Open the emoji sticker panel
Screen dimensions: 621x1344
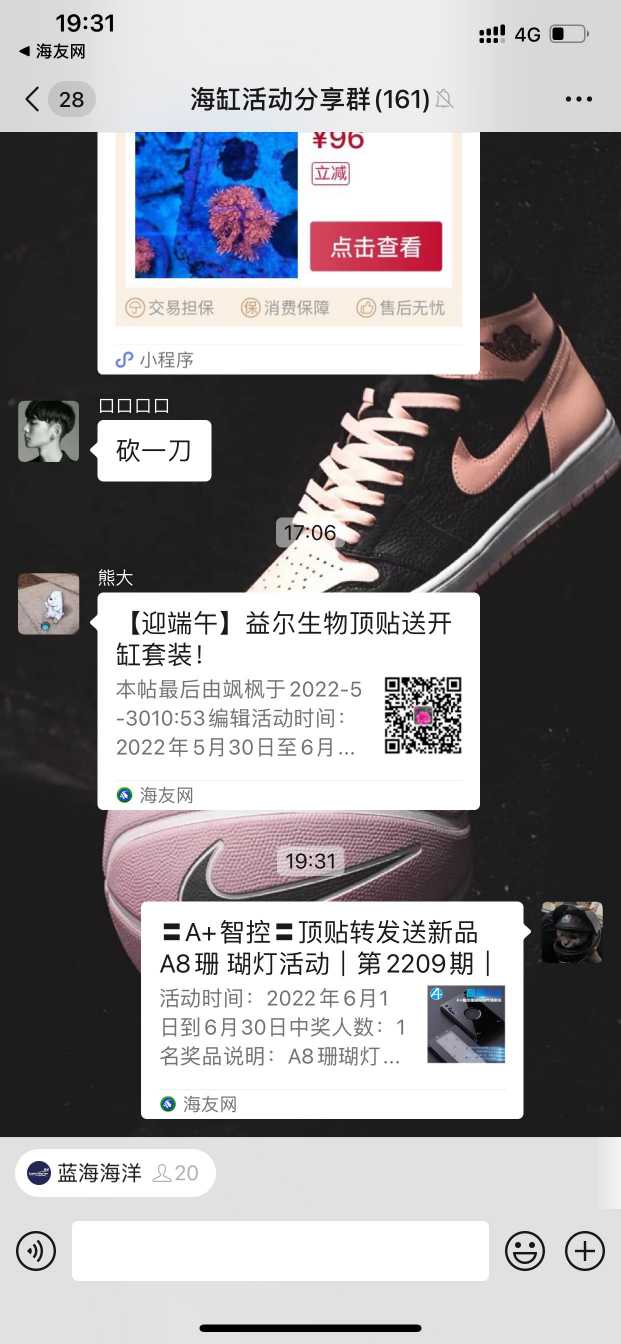click(x=524, y=1250)
